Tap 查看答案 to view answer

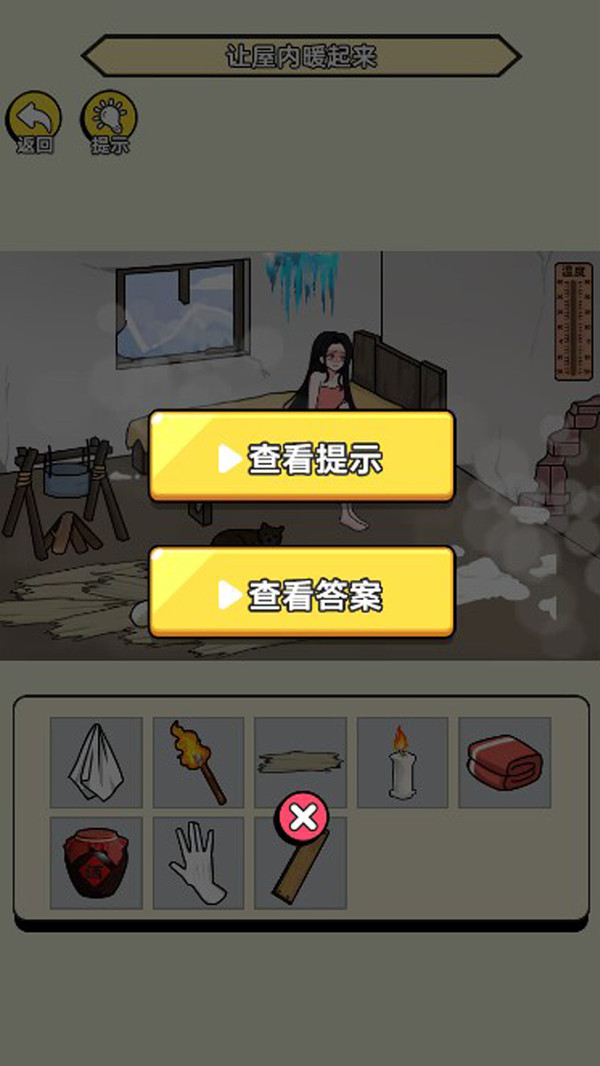tap(302, 595)
